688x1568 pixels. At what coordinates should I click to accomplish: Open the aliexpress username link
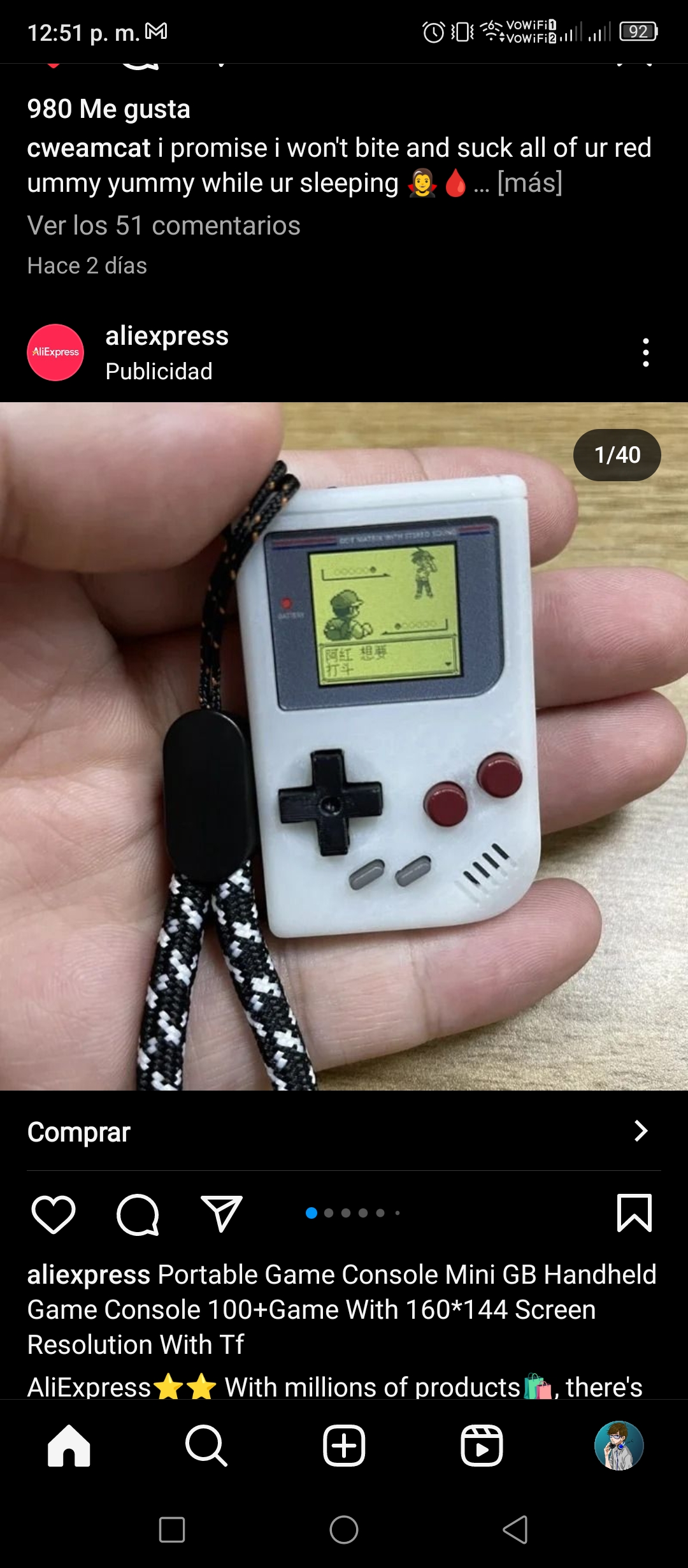coord(167,336)
